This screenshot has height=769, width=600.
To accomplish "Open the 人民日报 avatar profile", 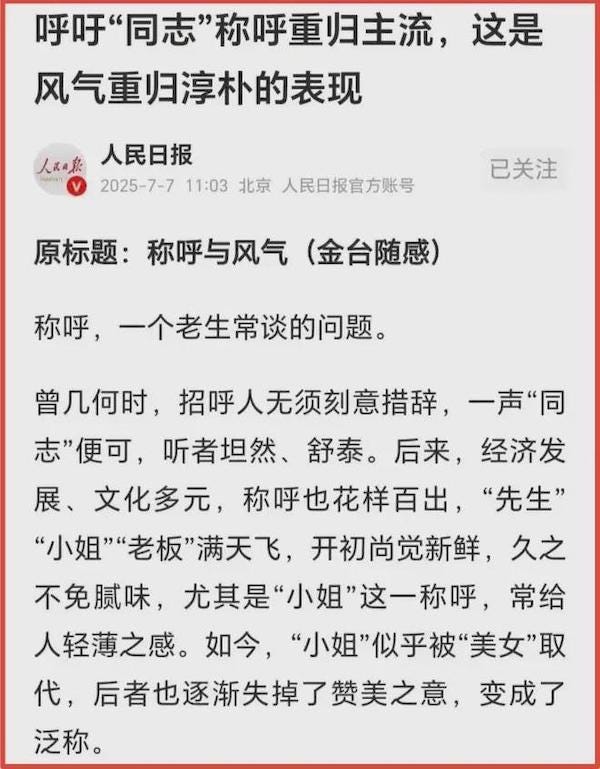I will (59, 169).
